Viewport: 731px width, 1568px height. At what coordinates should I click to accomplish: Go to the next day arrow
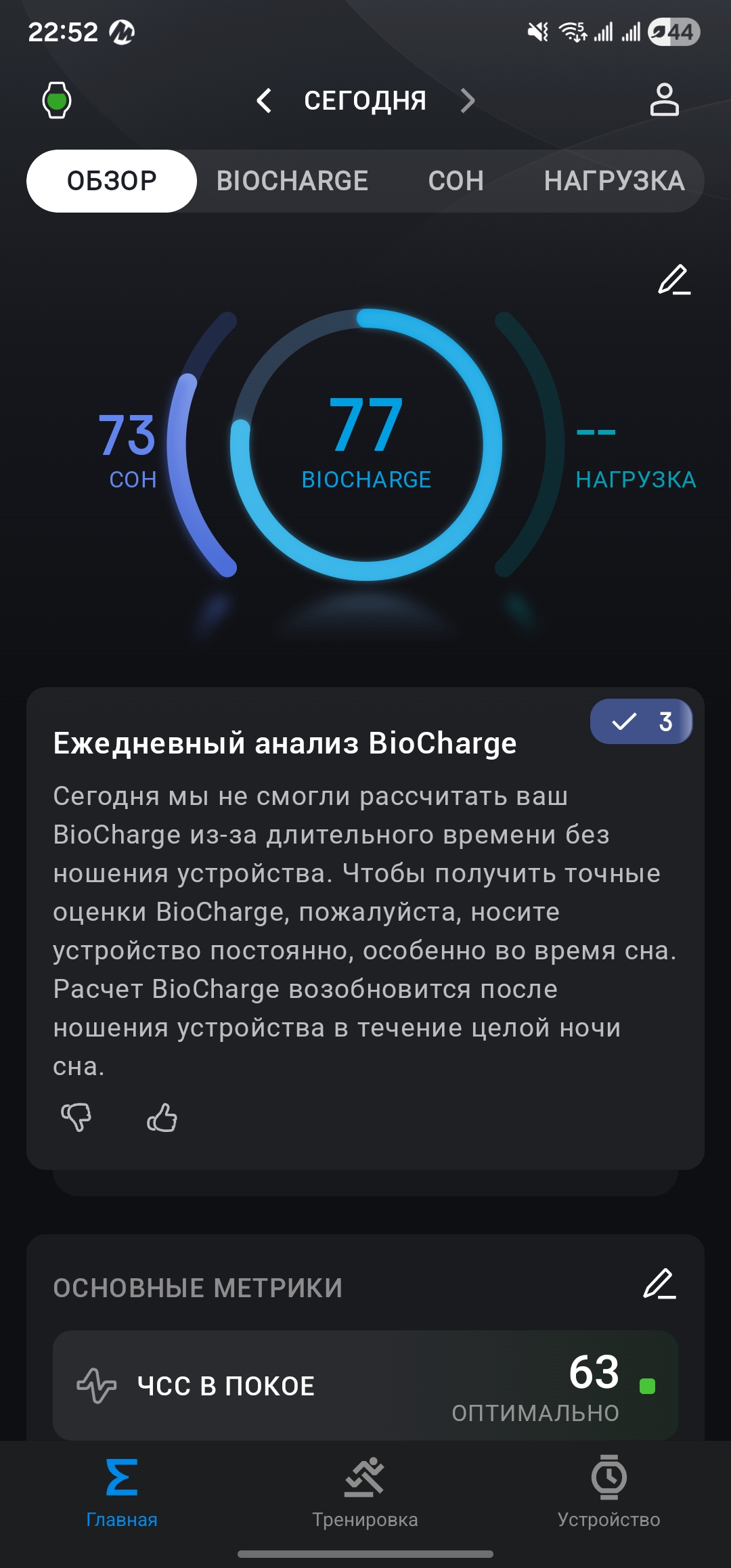tap(467, 101)
